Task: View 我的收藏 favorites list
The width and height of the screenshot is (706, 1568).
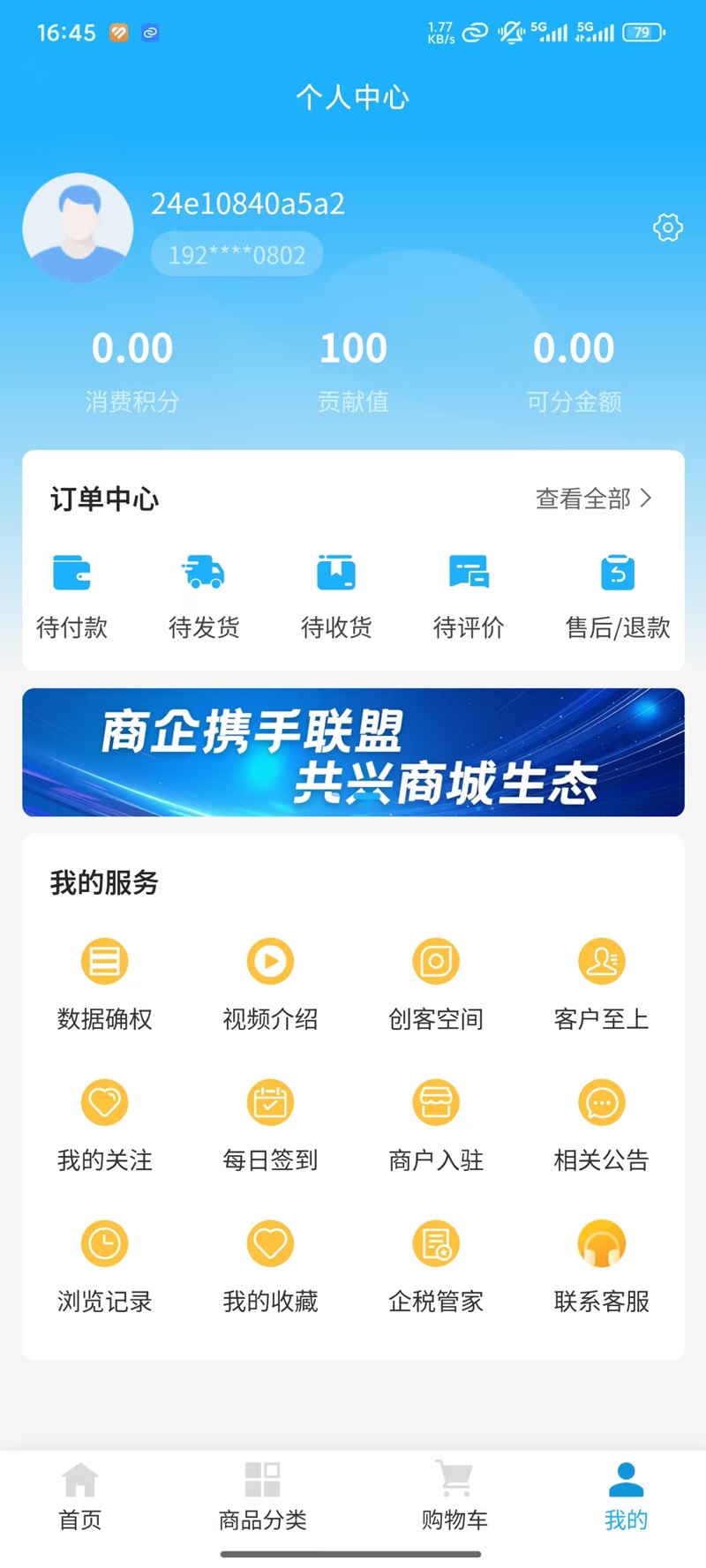Action: pyautogui.click(x=270, y=1264)
